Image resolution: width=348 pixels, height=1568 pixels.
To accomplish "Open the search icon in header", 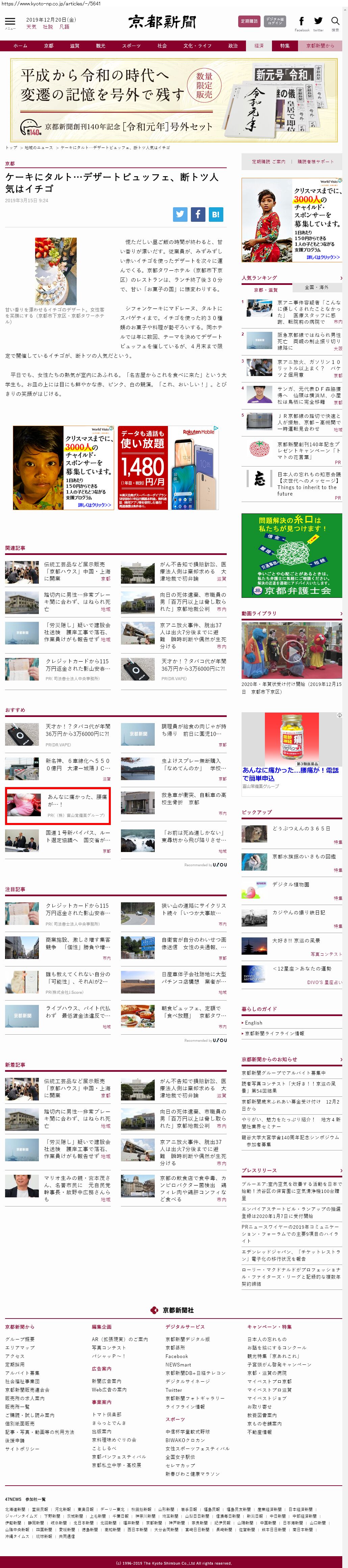I will point(334,22).
